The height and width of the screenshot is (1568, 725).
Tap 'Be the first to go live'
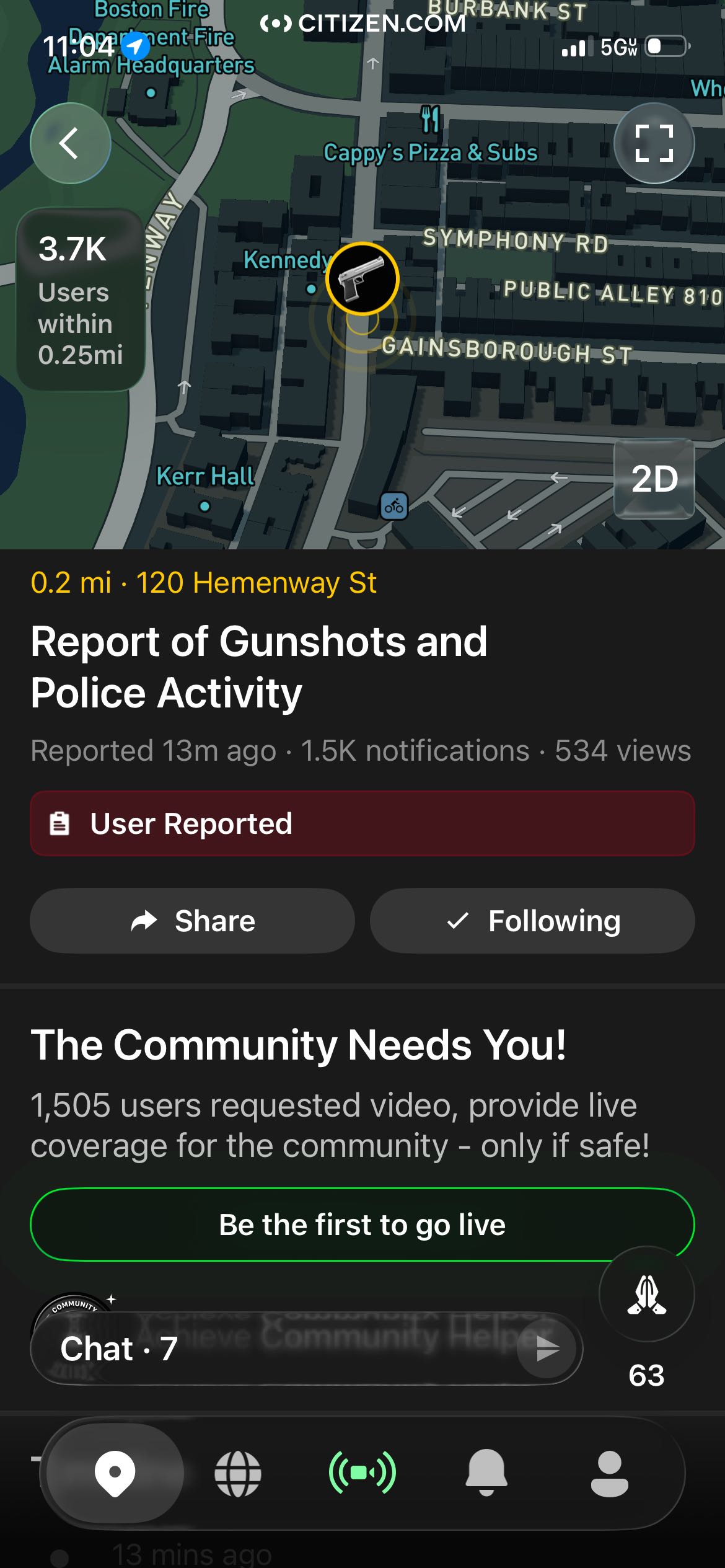tap(362, 1225)
